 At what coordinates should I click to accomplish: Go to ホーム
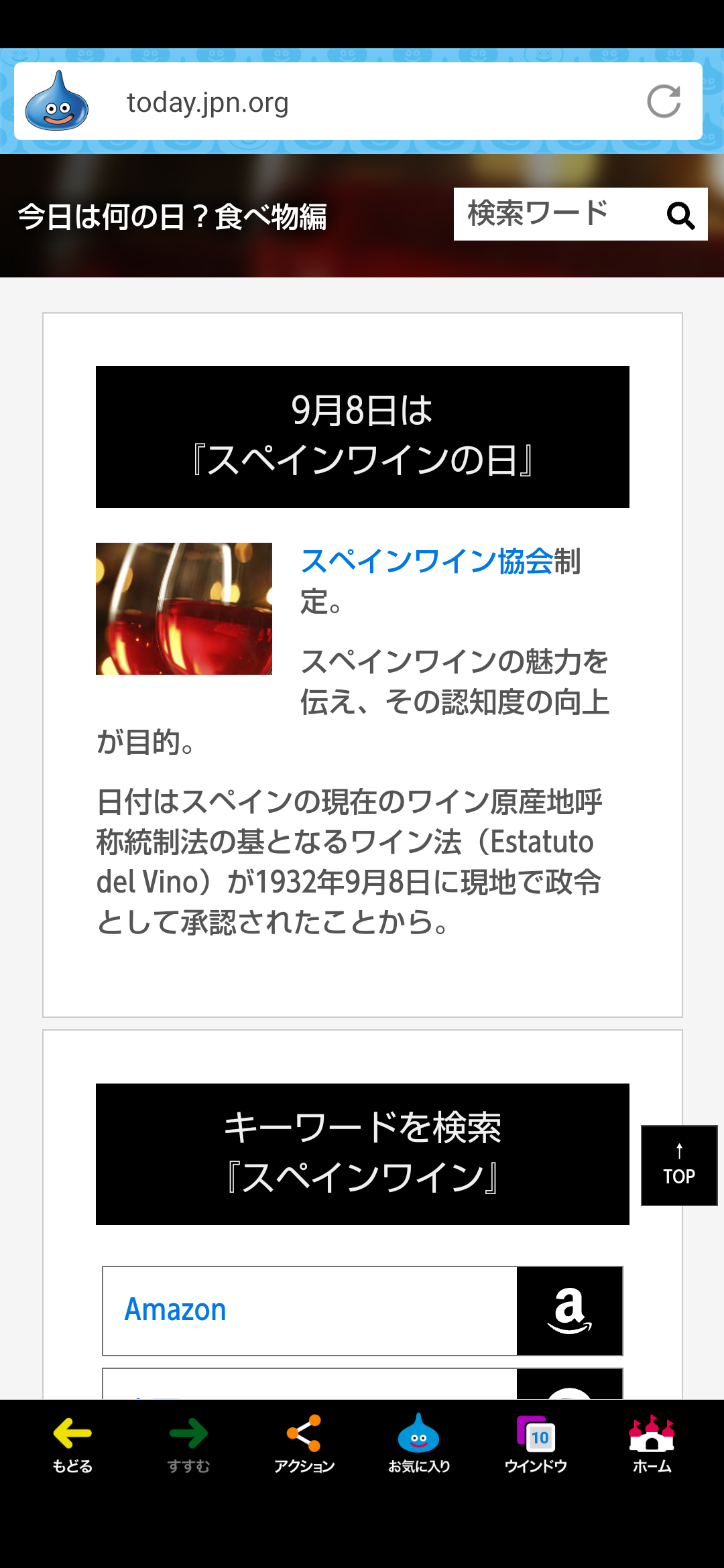(652, 1444)
